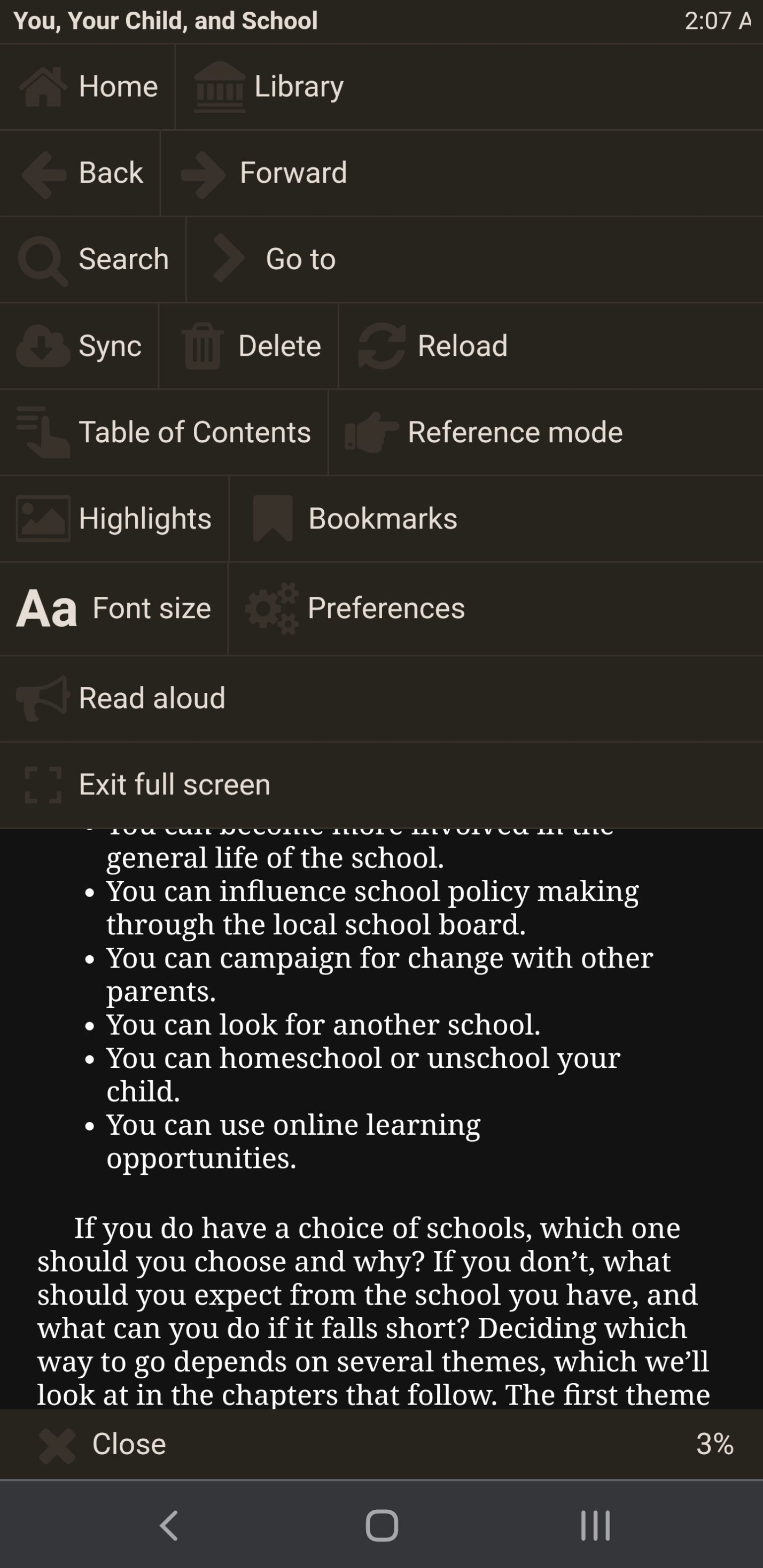Start Read aloud
Viewport: 763px width, 1568px height.
click(121, 698)
